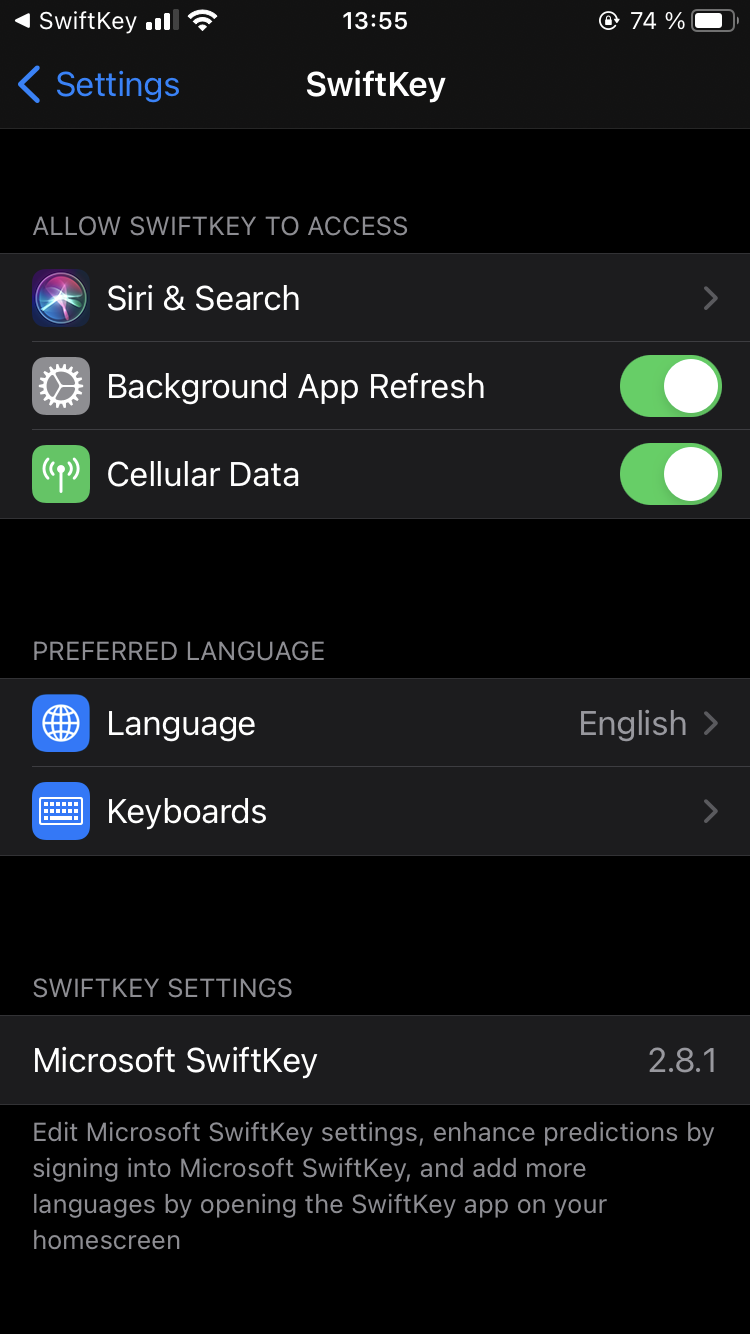
Task: Disable Cellular Data for SwiftKey
Action: click(x=670, y=474)
